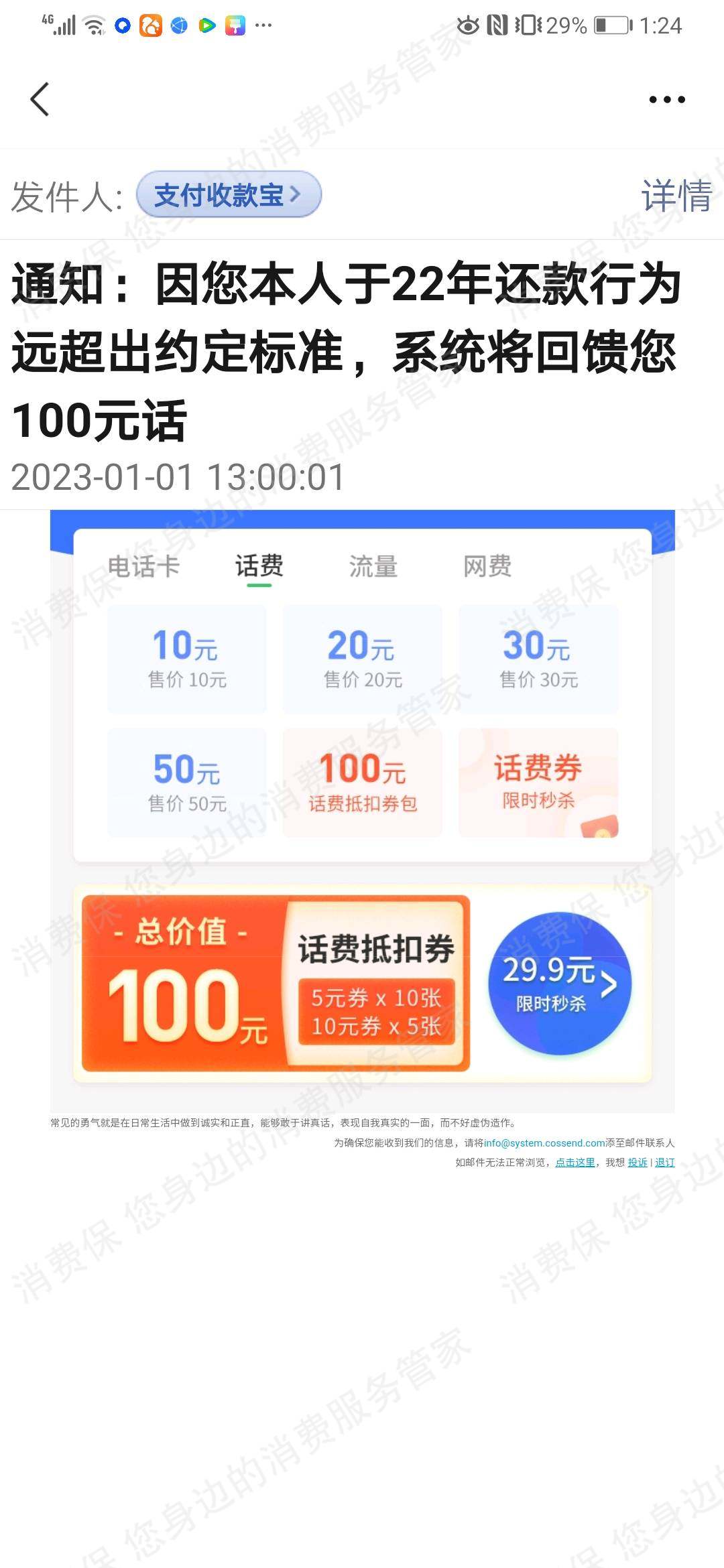Viewport: 724px width, 1568px height.
Task: Tap the 投诉 complaint link
Action: point(637,1163)
